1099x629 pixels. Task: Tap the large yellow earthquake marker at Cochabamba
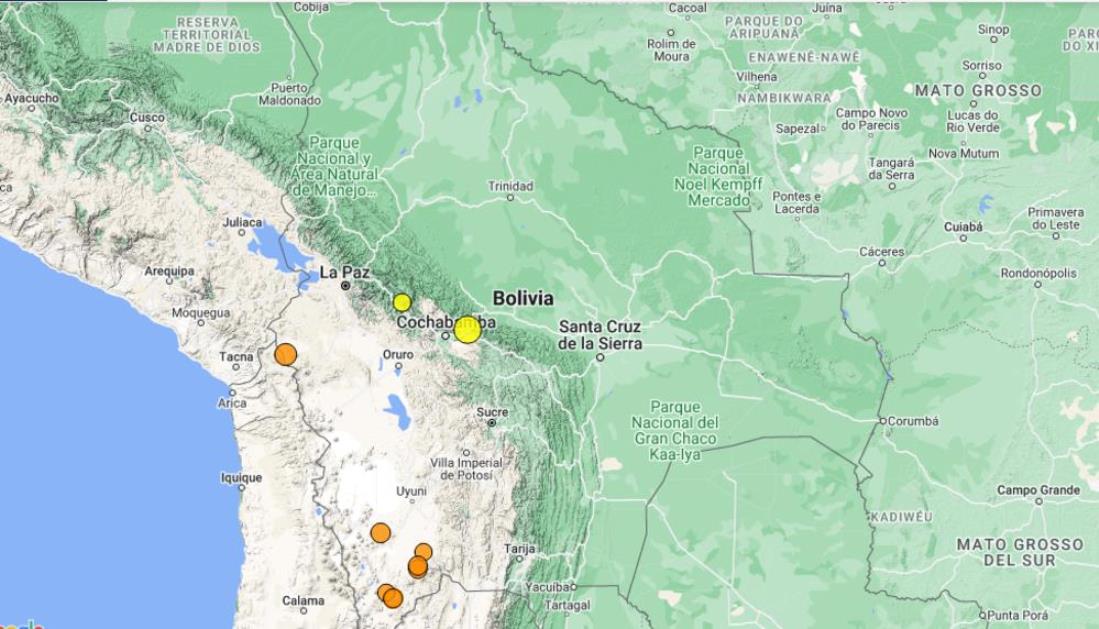(x=467, y=329)
